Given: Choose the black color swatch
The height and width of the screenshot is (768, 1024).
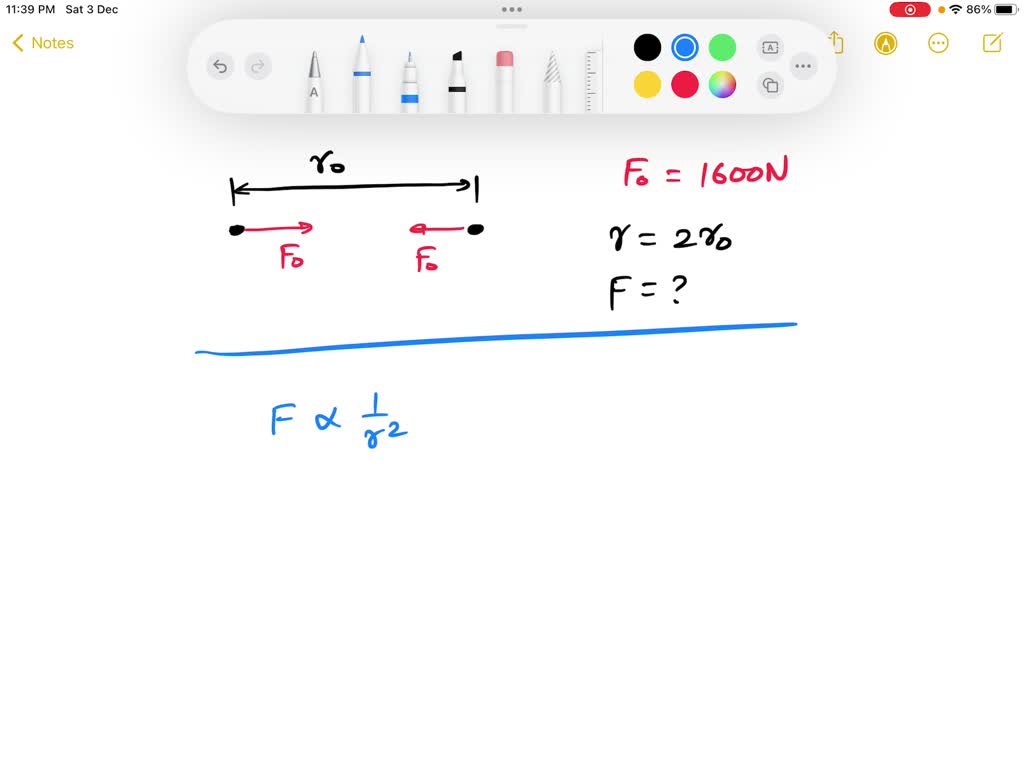Looking at the screenshot, I should (647, 47).
